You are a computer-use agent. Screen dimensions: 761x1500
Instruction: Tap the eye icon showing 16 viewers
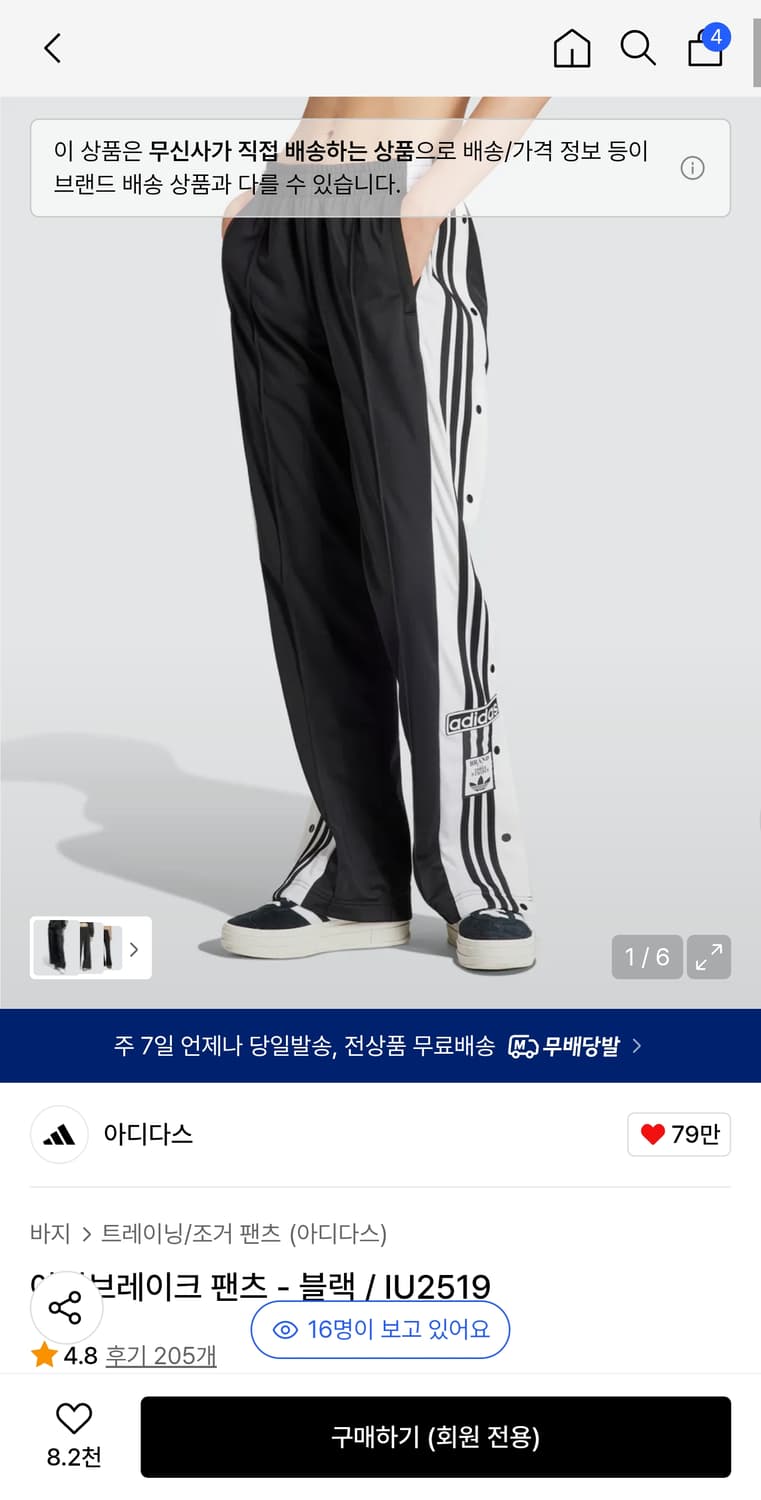(287, 1330)
